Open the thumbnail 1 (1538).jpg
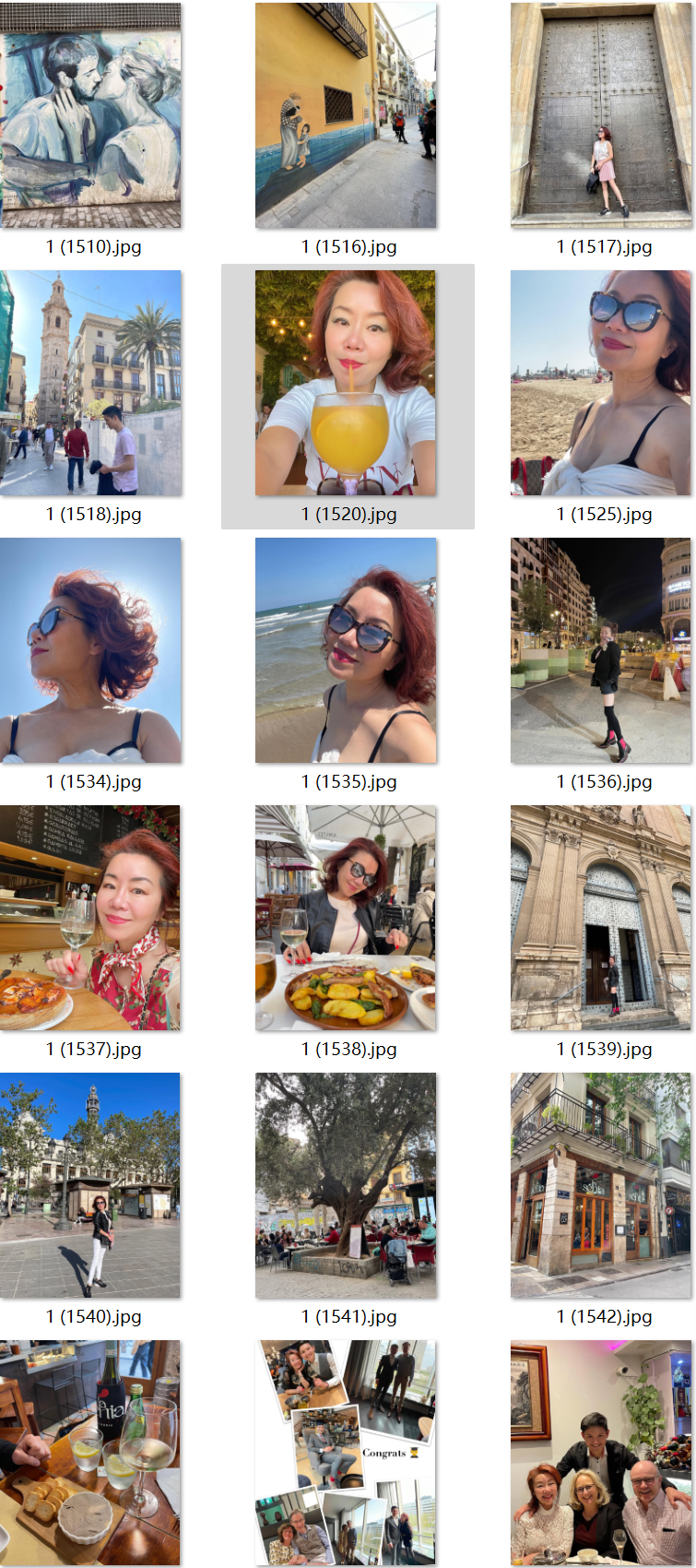Viewport: 696px width, 1568px height. [x=346, y=918]
